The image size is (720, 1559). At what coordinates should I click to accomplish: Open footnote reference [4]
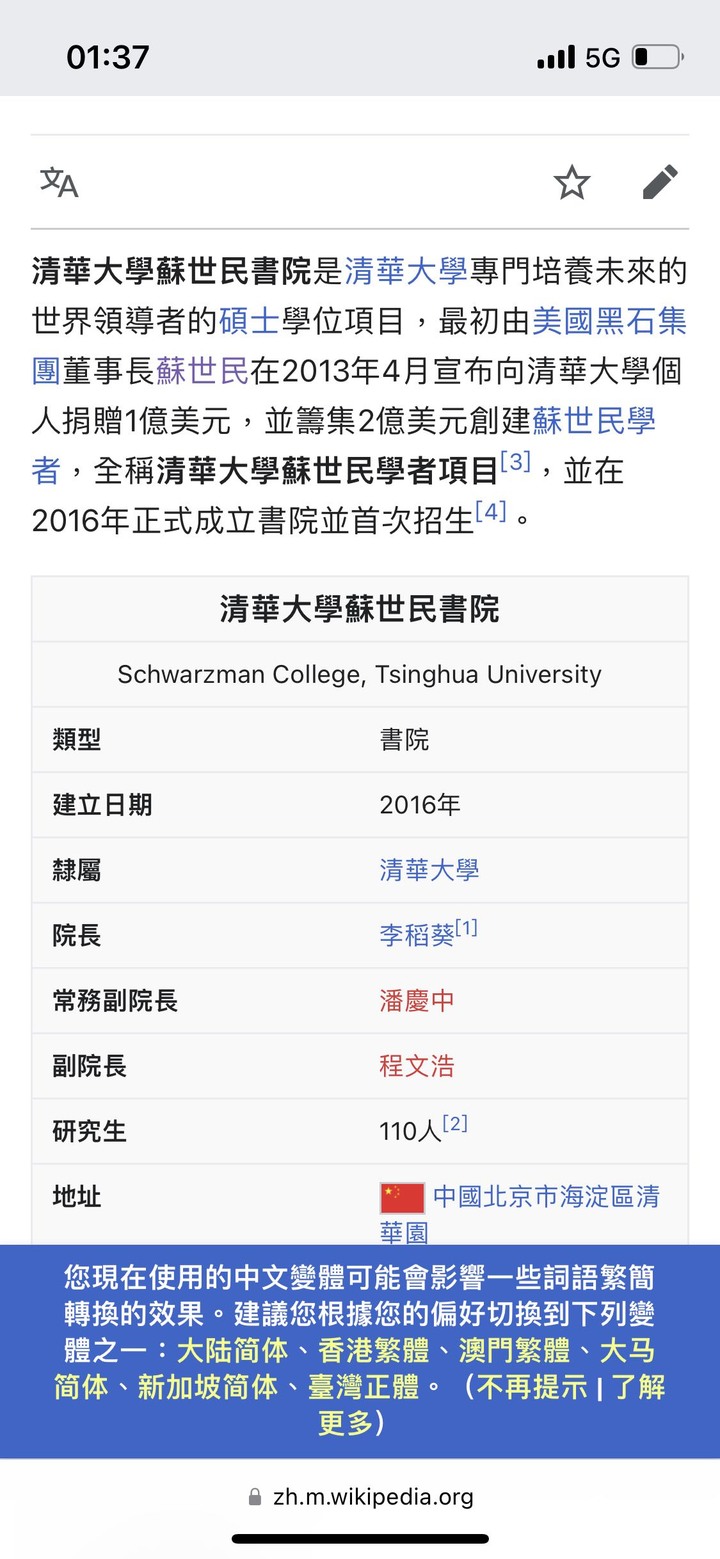click(491, 513)
